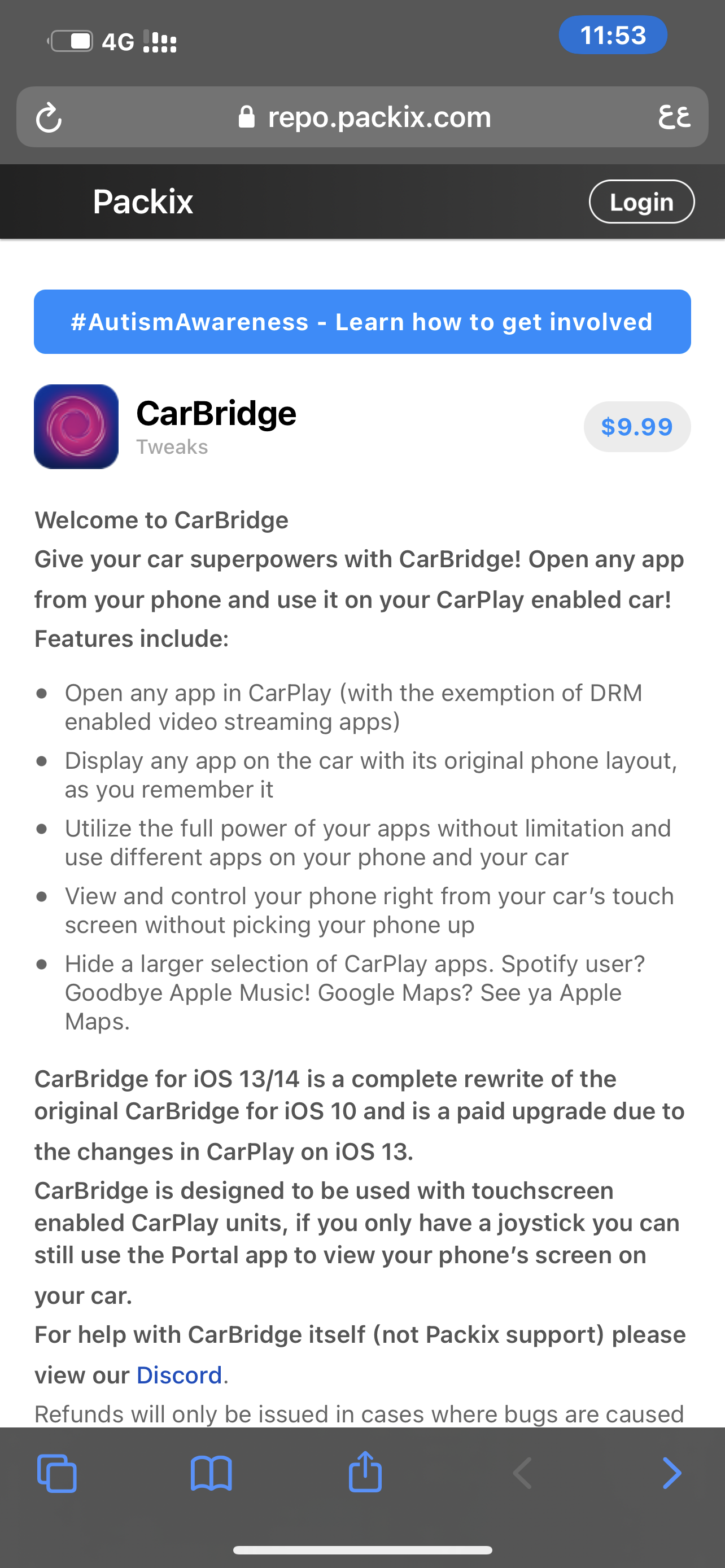Open the Discord support link
This screenshot has width=725, height=1568.
tap(179, 1375)
